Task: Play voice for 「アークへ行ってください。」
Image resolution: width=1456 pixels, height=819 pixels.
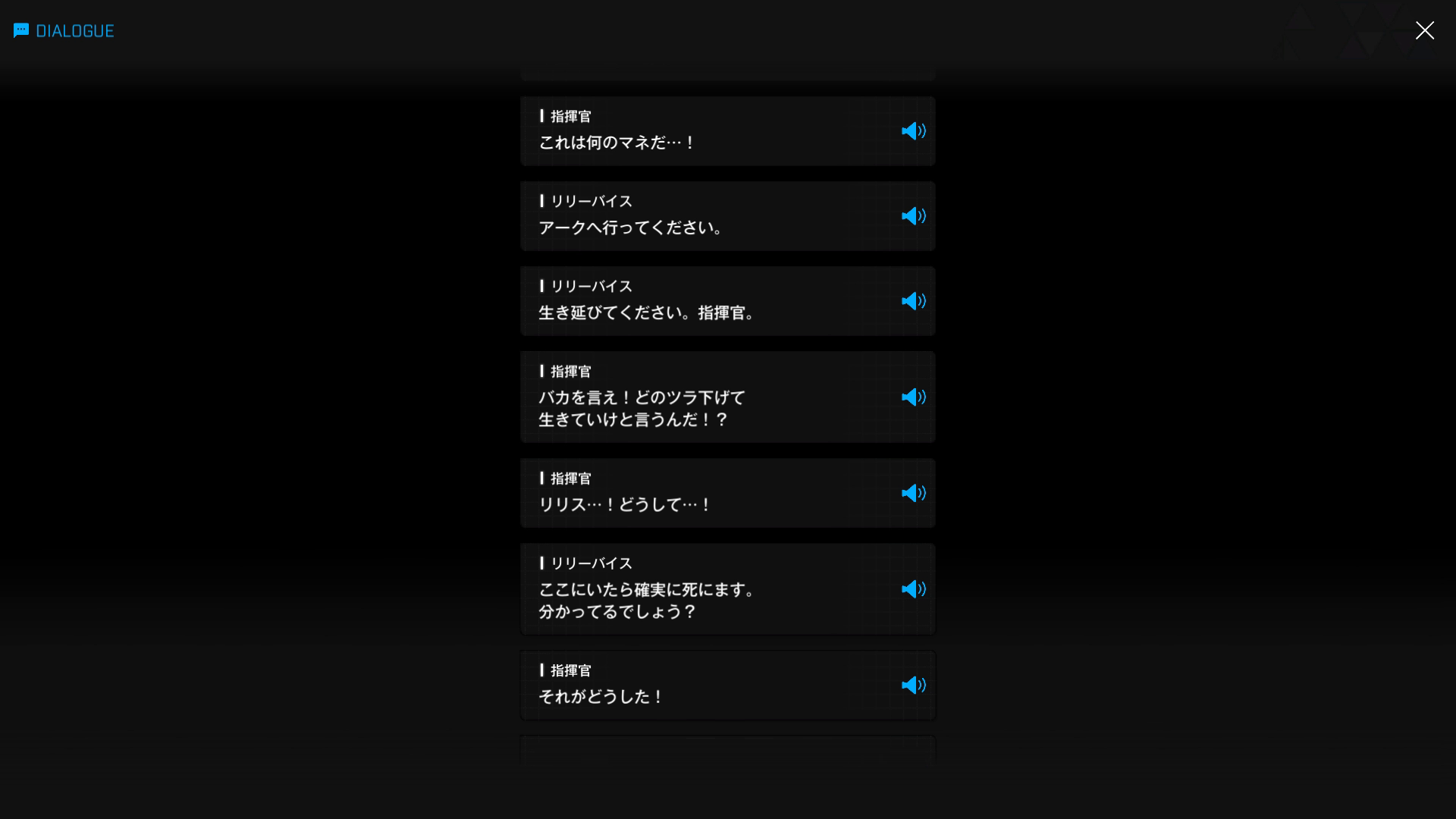Action: click(x=913, y=216)
